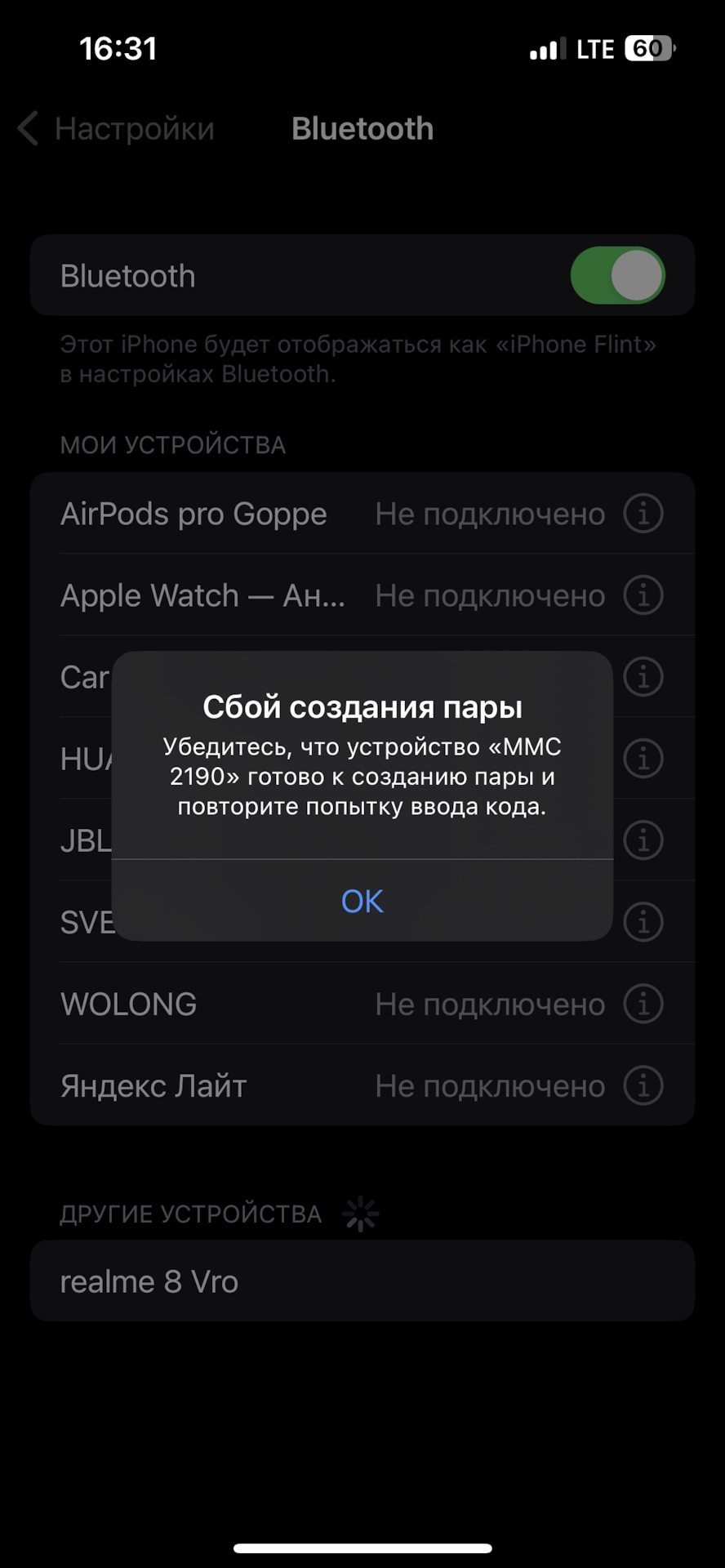Go back to Настройки
The height and width of the screenshot is (1568, 725).
pyautogui.click(x=117, y=129)
